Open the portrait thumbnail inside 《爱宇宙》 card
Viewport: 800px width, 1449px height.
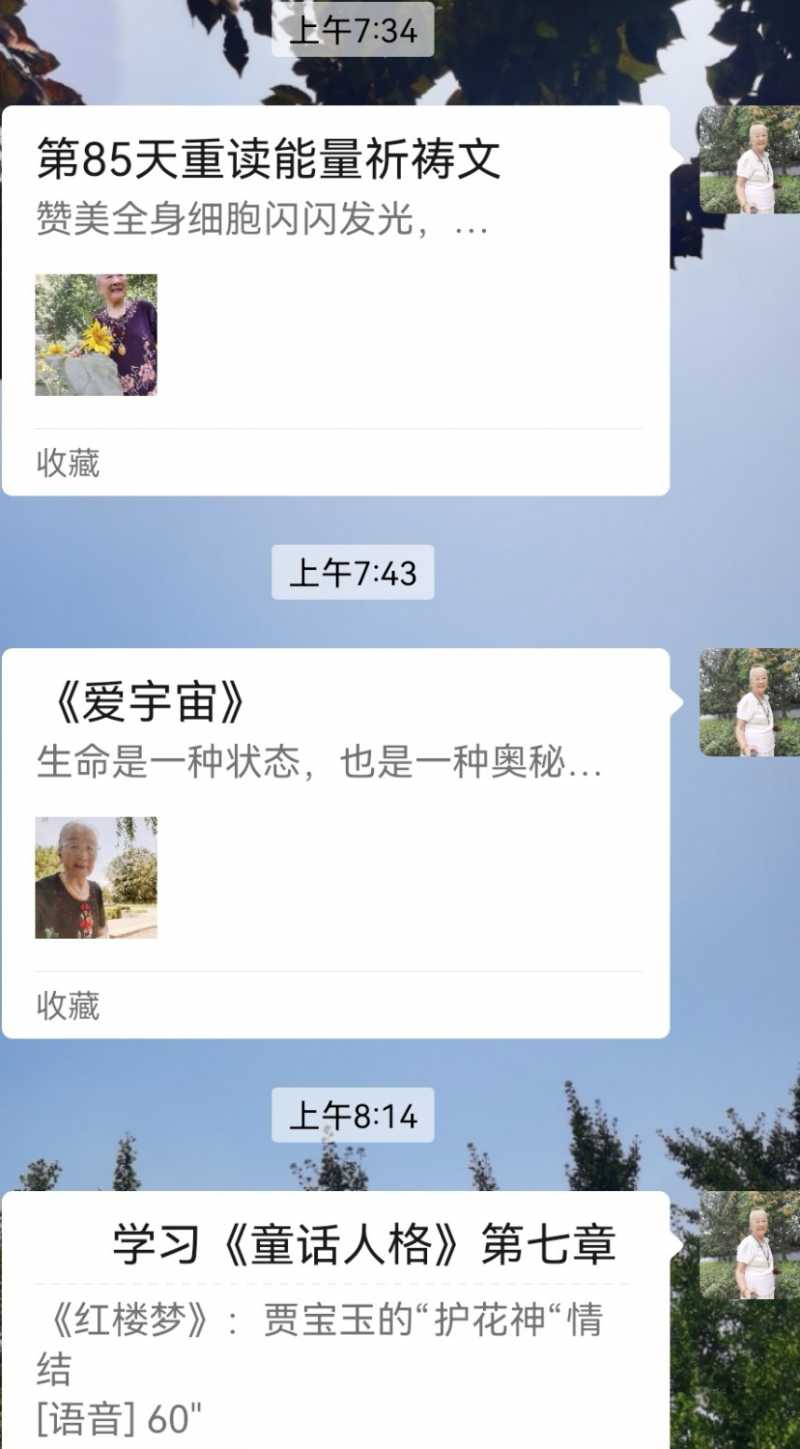click(x=96, y=880)
